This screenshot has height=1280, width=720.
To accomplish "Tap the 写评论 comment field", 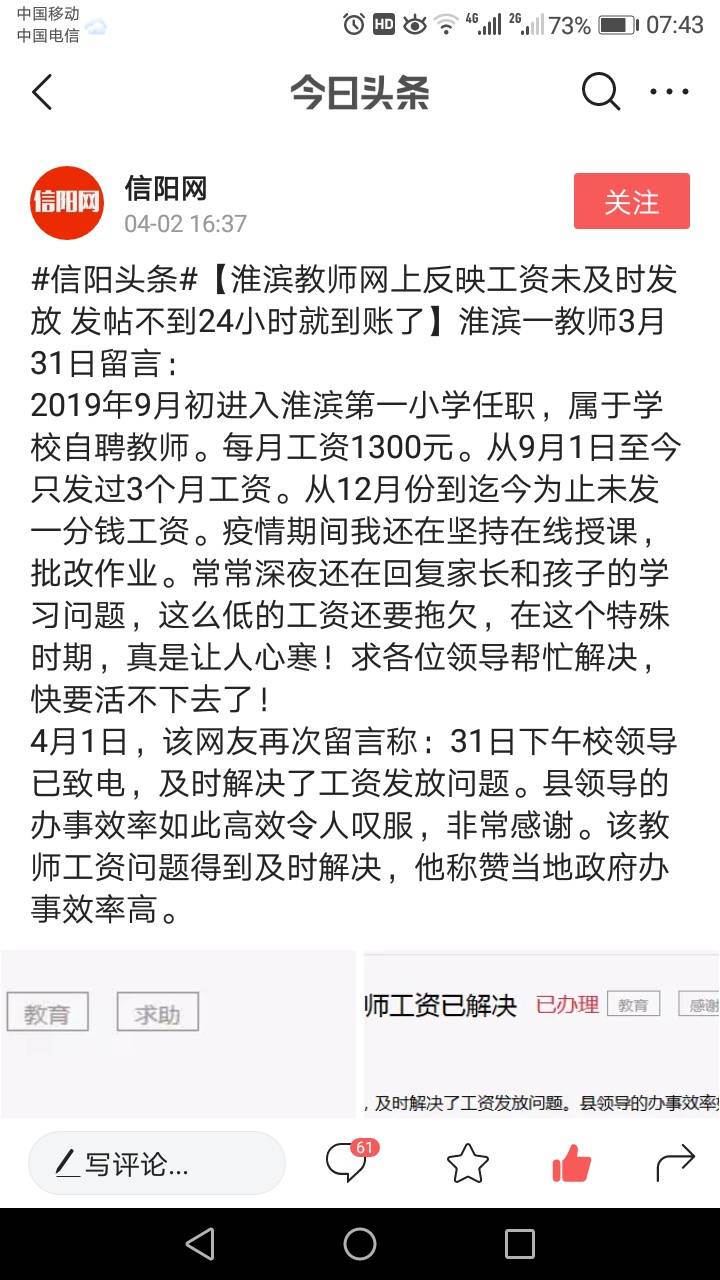I will click(x=156, y=1163).
